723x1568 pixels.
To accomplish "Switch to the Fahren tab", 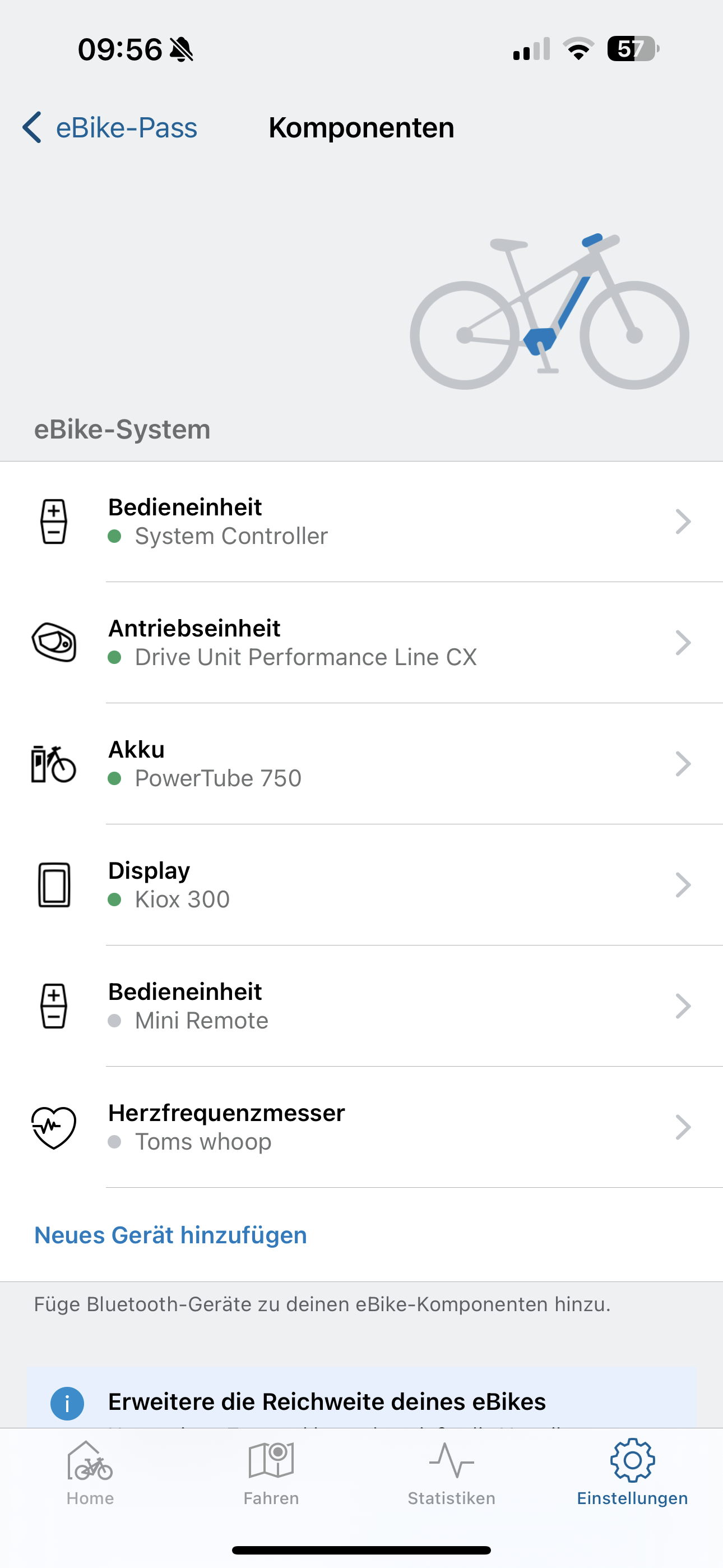I will (x=271, y=1473).
